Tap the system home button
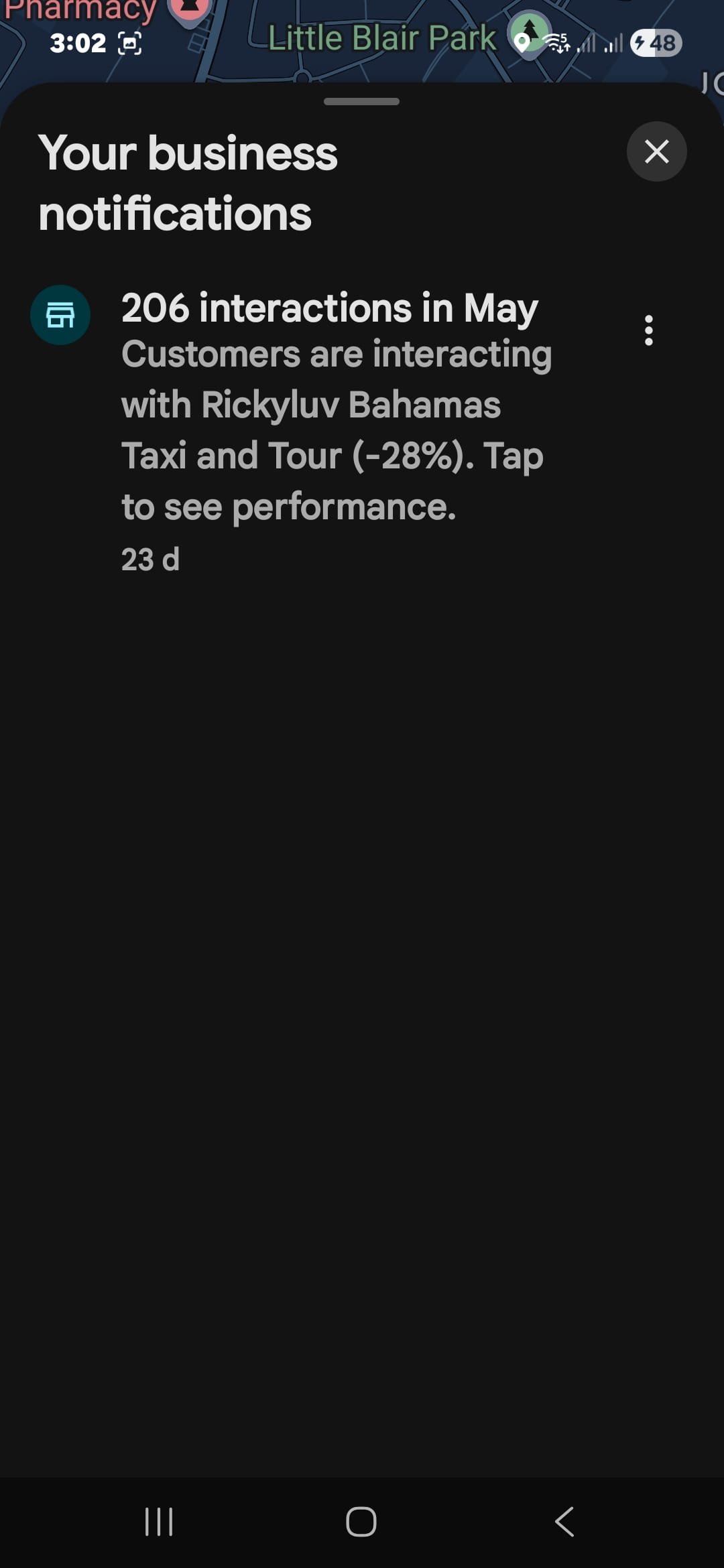Viewport: 724px width, 1568px height. [361, 1522]
